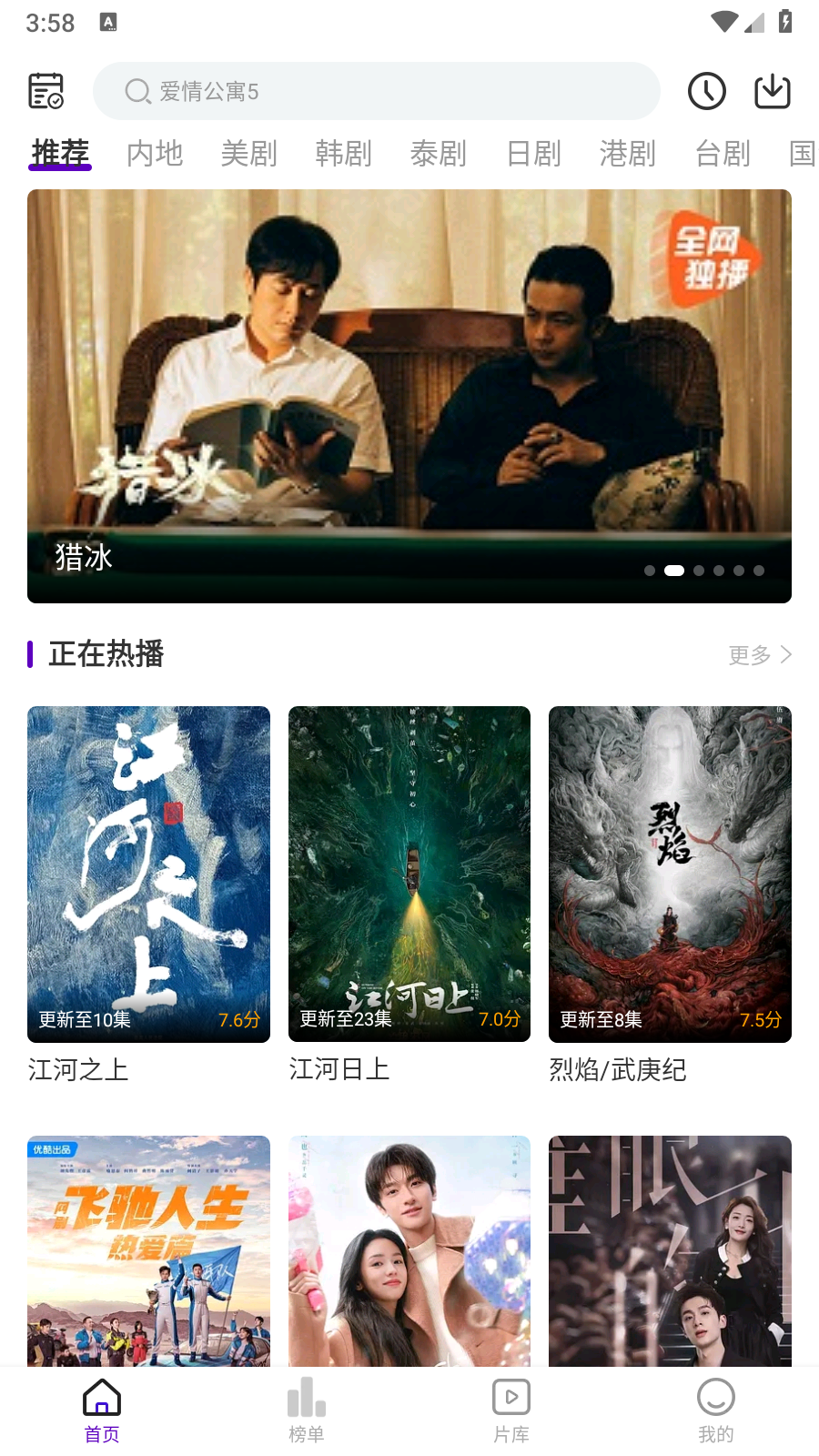Select the 韩剧 tab

tap(344, 154)
